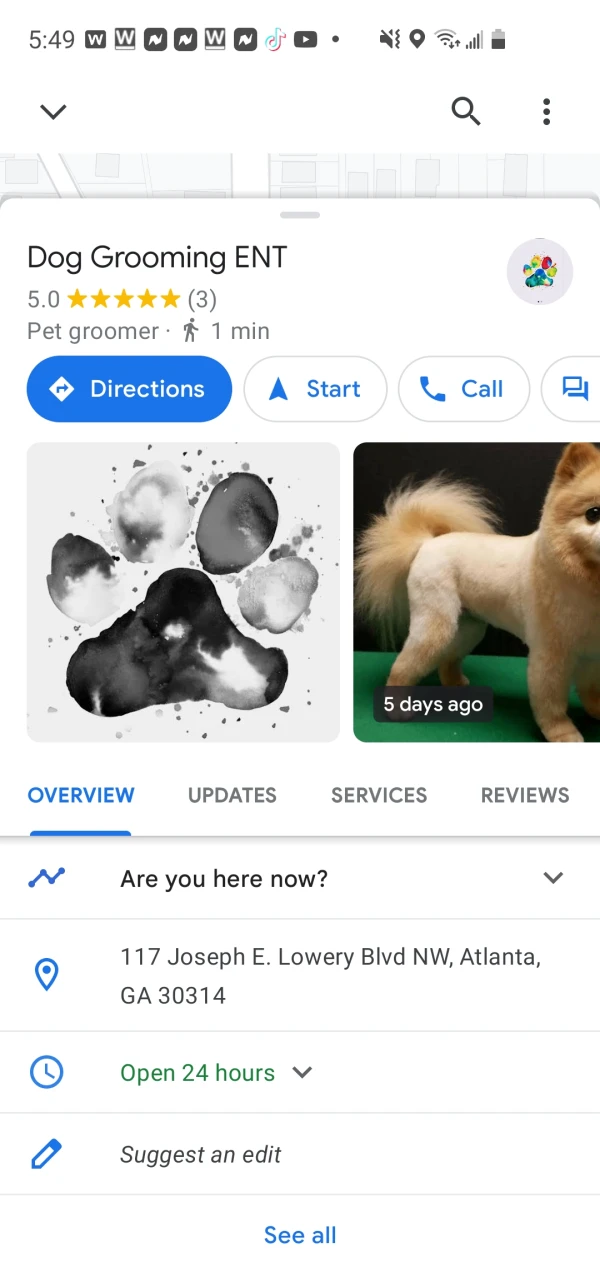Get directions to Dog Grooming ENT
This screenshot has width=600, height=1267.
click(129, 389)
